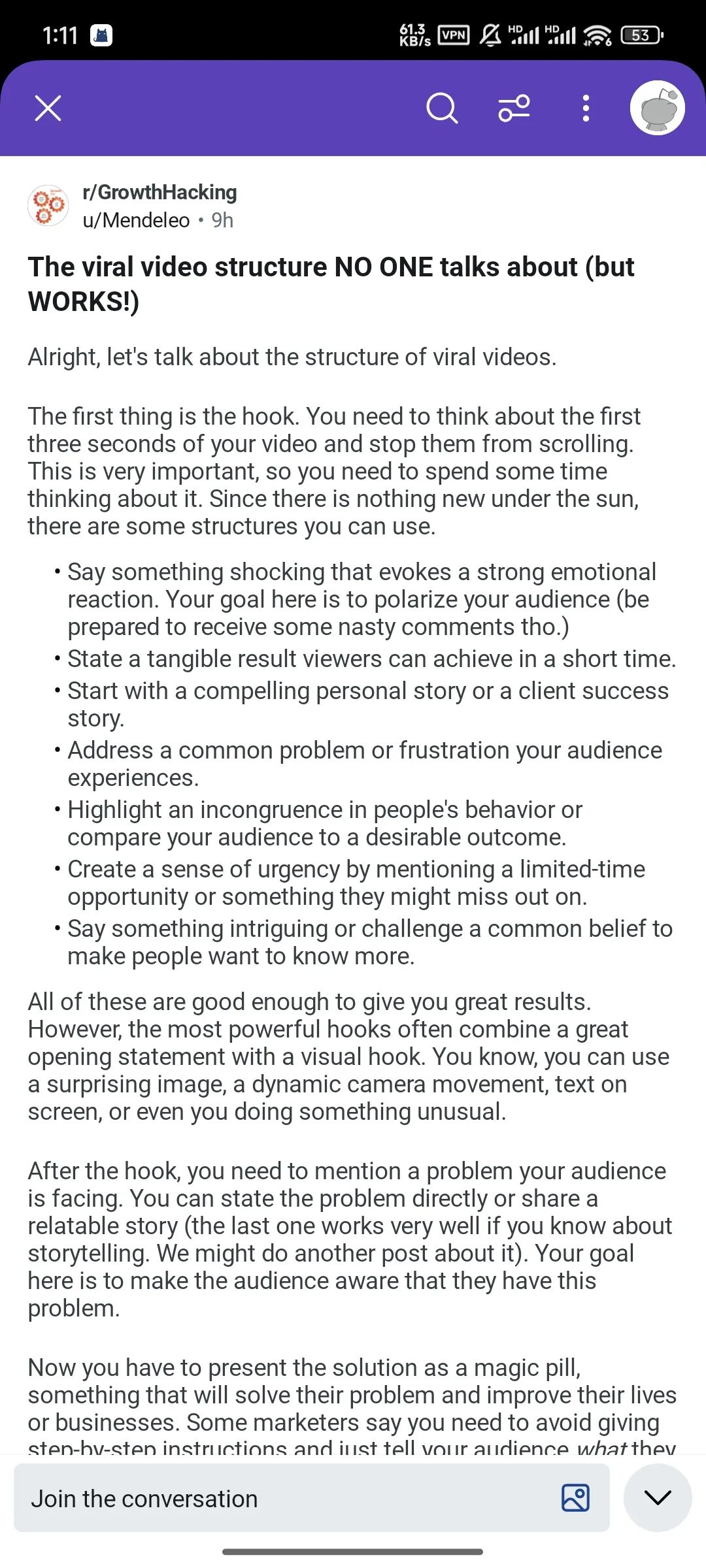Open your profile avatar menu
Image resolution: width=706 pixels, height=1568 pixels.
click(x=657, y=108)
